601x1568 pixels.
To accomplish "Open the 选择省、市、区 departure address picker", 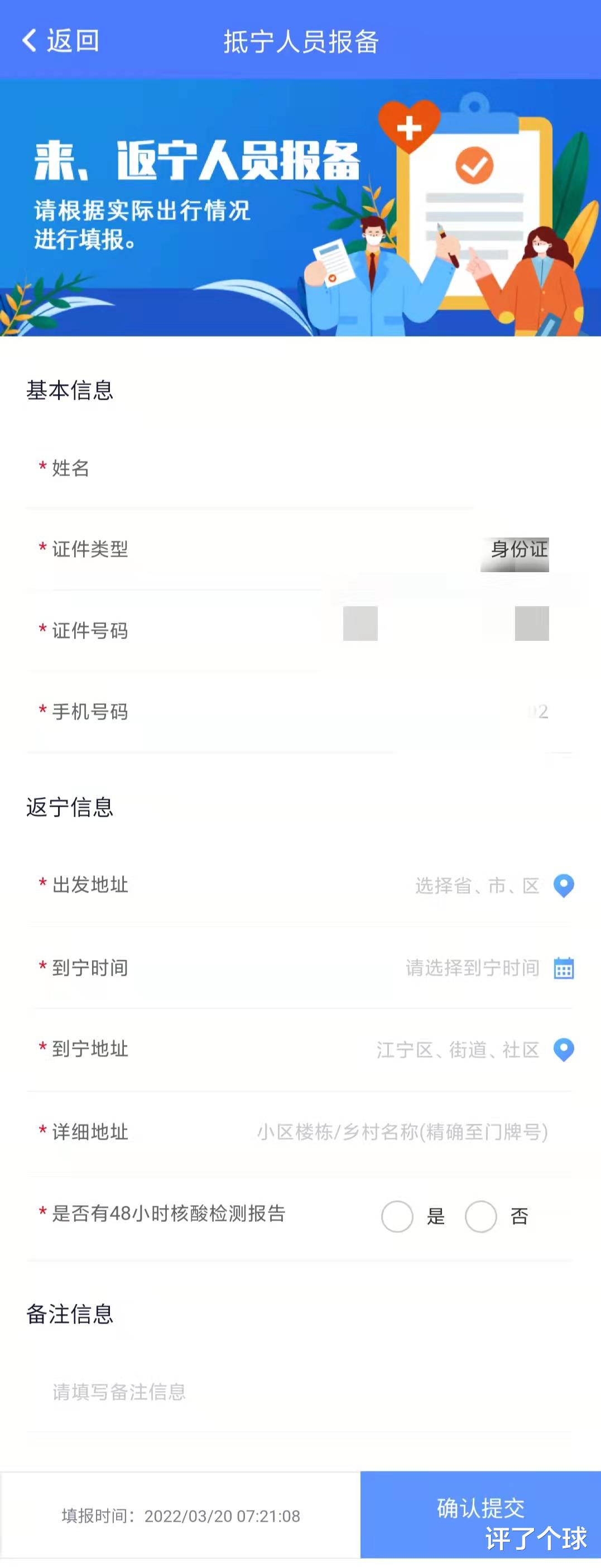I will 478,886.
